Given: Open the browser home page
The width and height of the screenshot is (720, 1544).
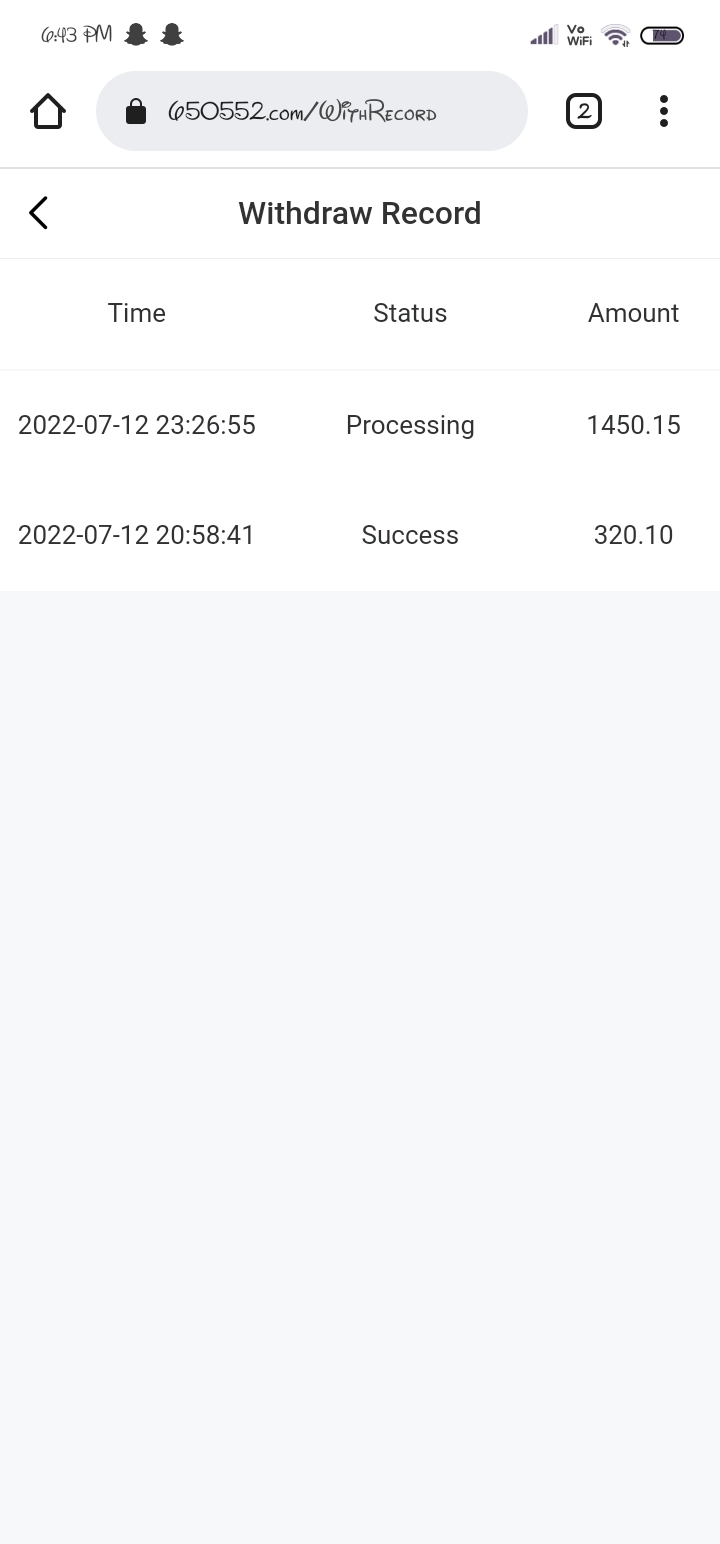Looking at the screenshot, I should (48, 111).
